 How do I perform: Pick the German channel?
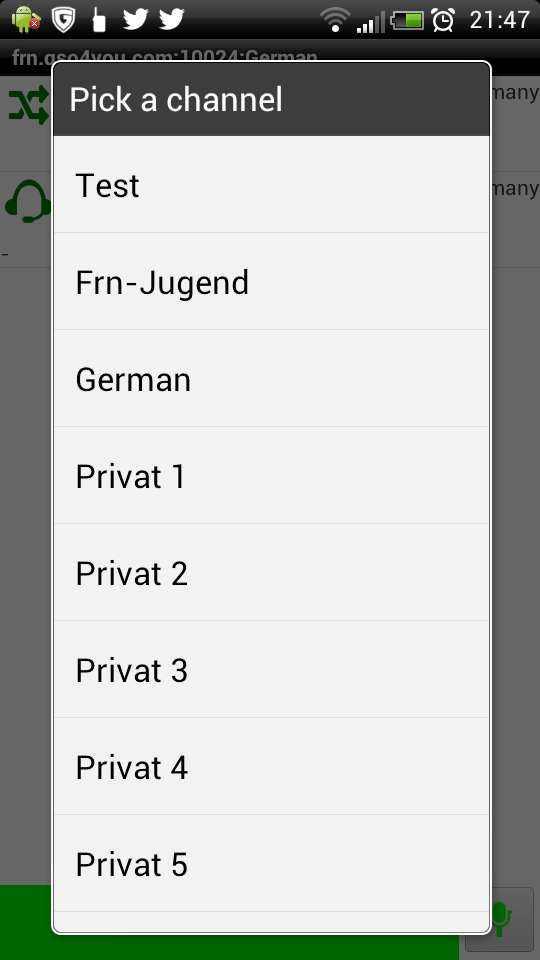(x=271, y=378)
